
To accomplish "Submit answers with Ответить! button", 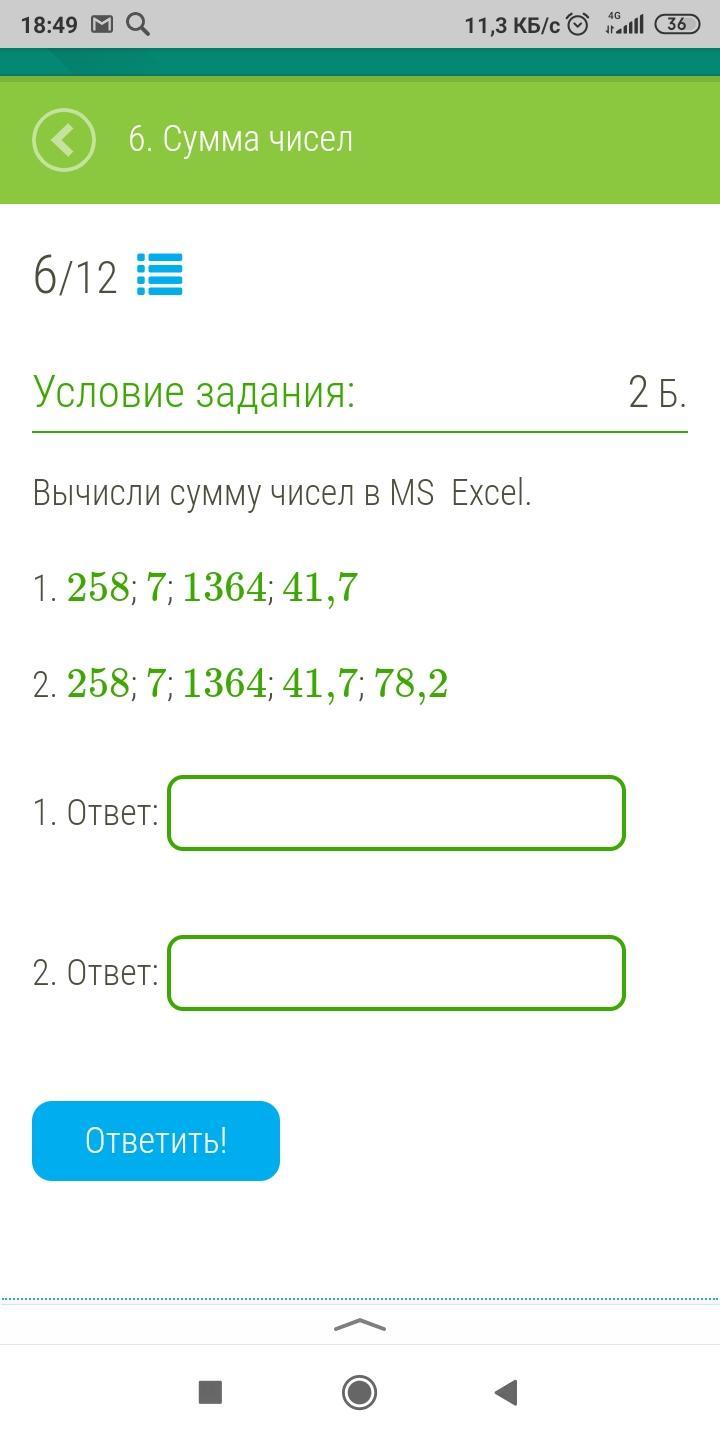I will 156,1141.
